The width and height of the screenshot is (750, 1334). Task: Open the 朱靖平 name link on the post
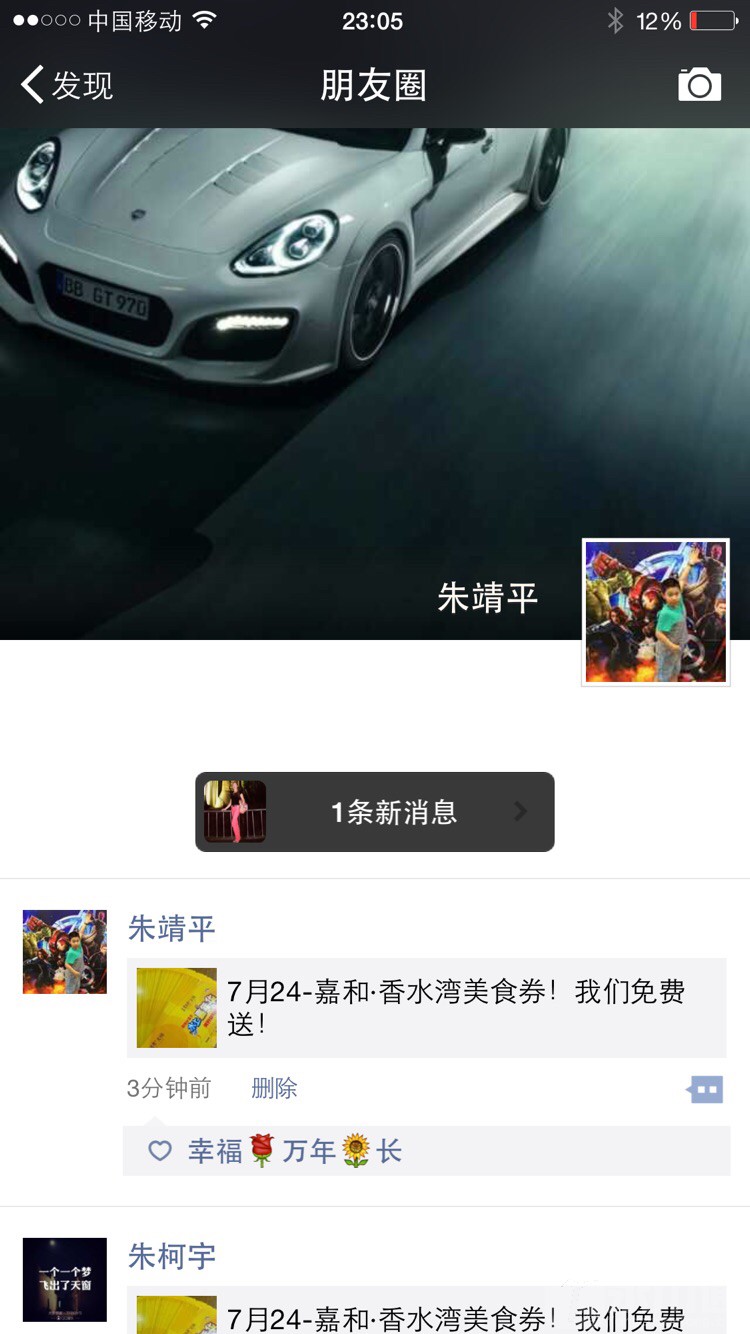point(172,929)
